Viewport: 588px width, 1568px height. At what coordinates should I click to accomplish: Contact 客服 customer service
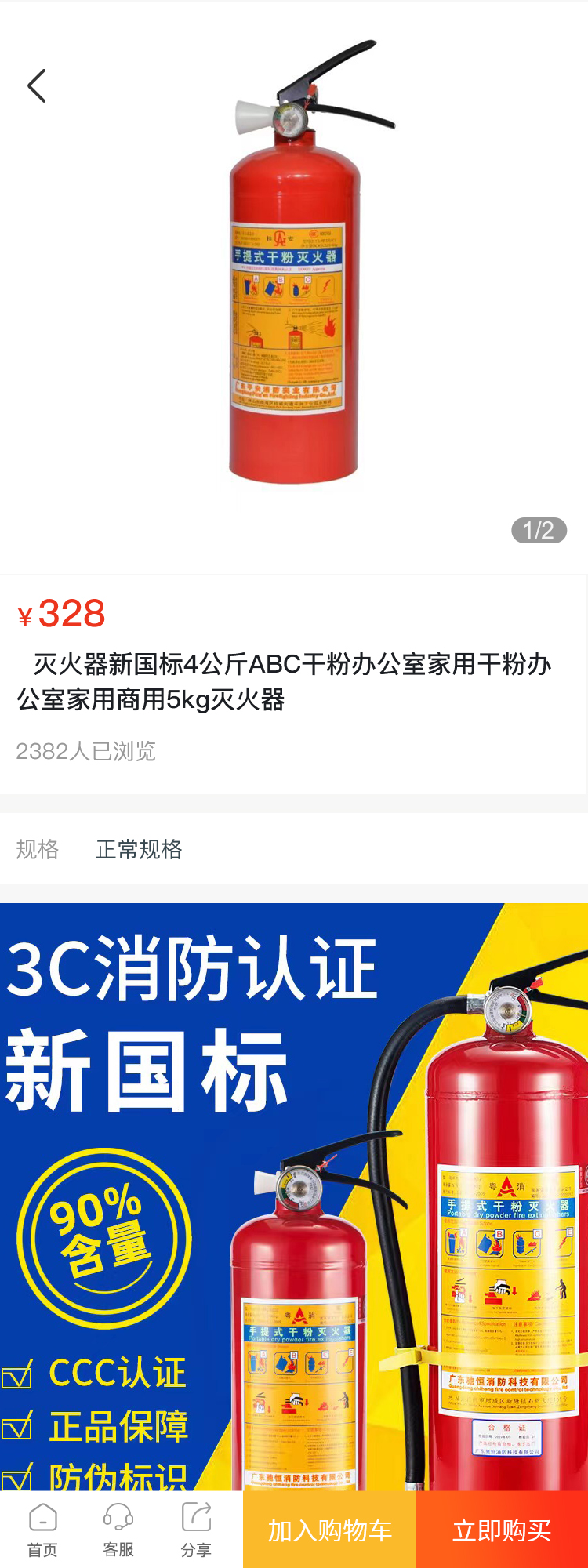coord(118,1530)
